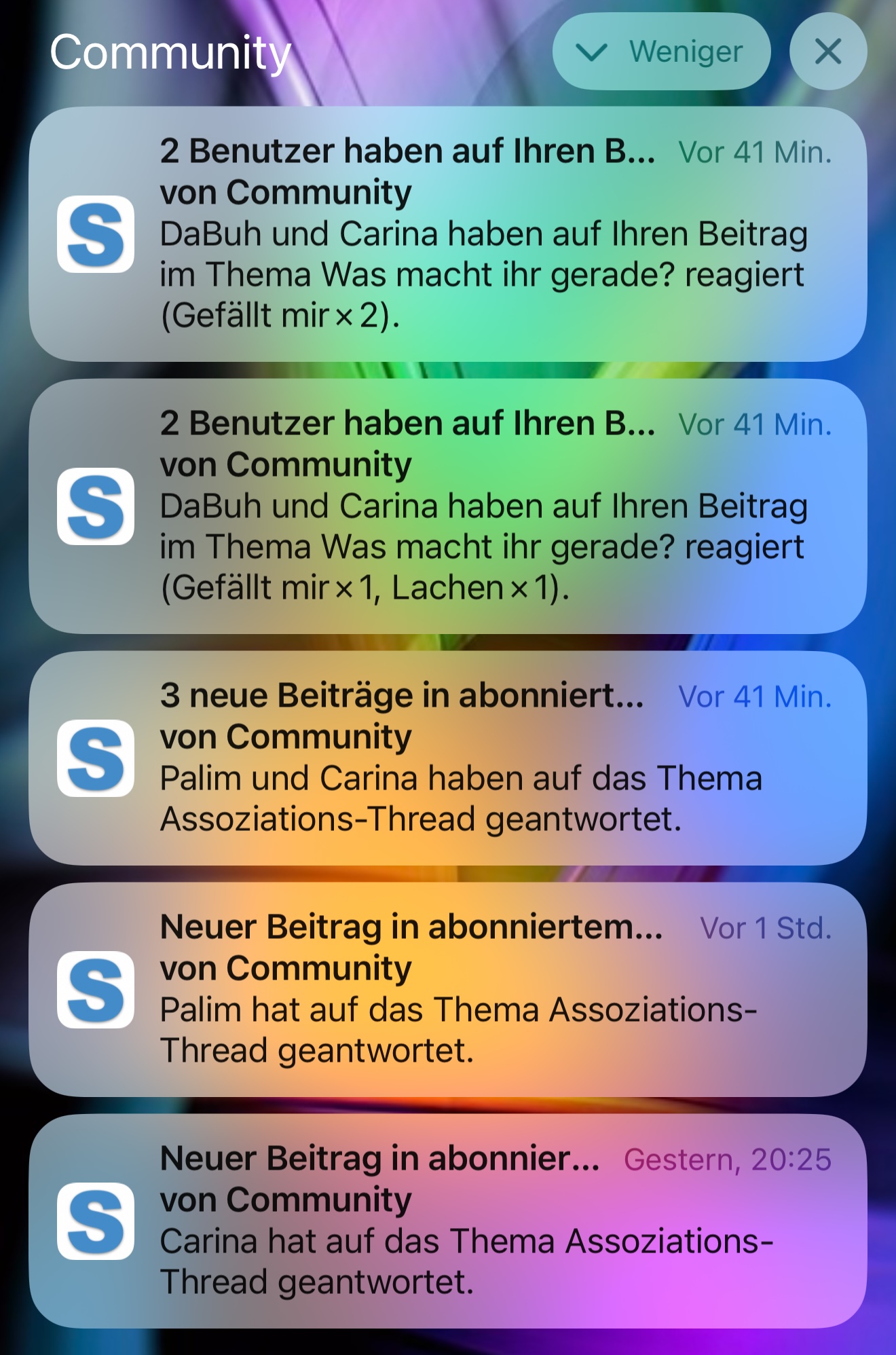896x1355 pixels.
Task: Open Carina's reply notification from Gestern 20:25
Action: [448, 1221]
